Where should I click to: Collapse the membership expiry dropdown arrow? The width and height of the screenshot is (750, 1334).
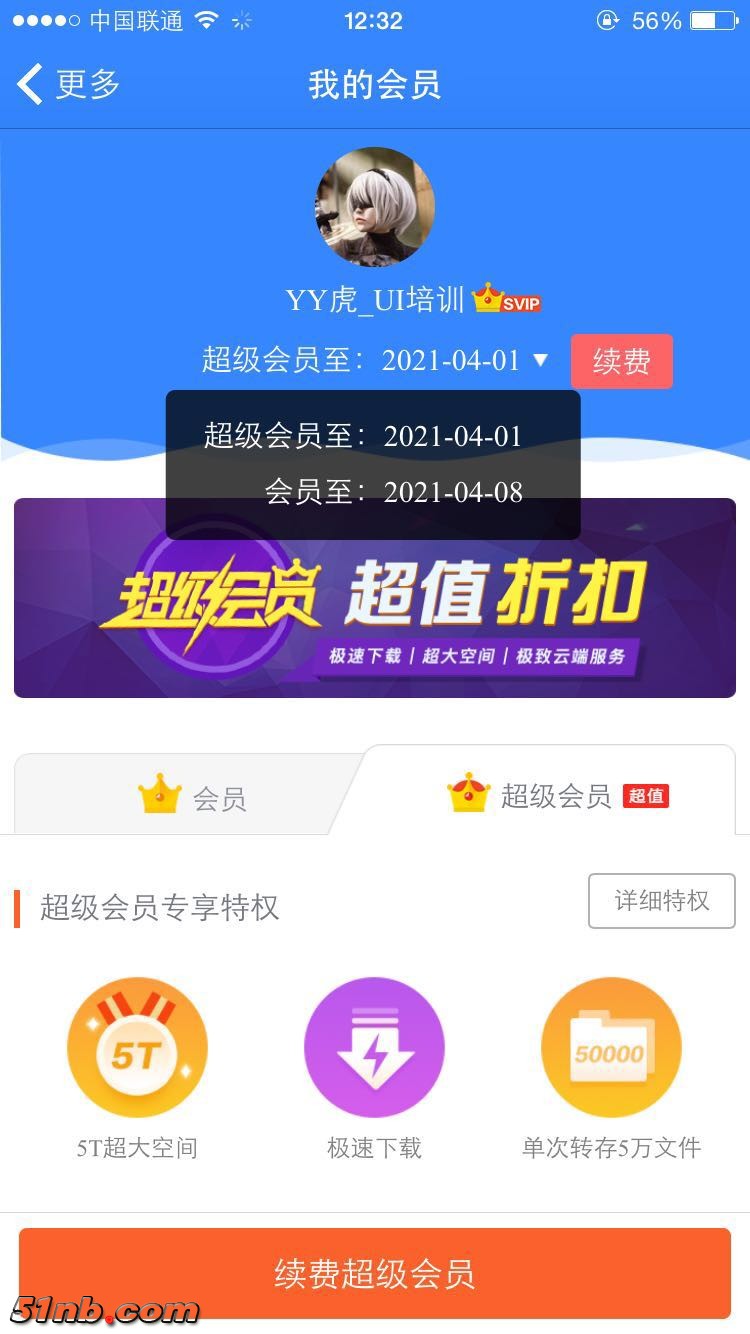click(541, 359)
